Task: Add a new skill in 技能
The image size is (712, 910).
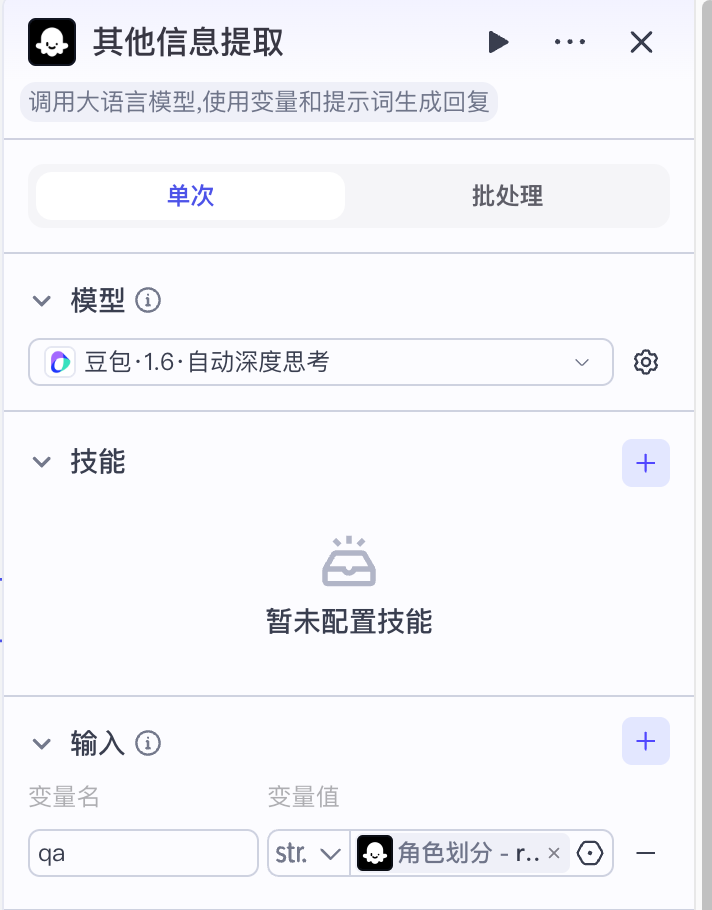Action: pyautogui.click(x=646, y=463)
